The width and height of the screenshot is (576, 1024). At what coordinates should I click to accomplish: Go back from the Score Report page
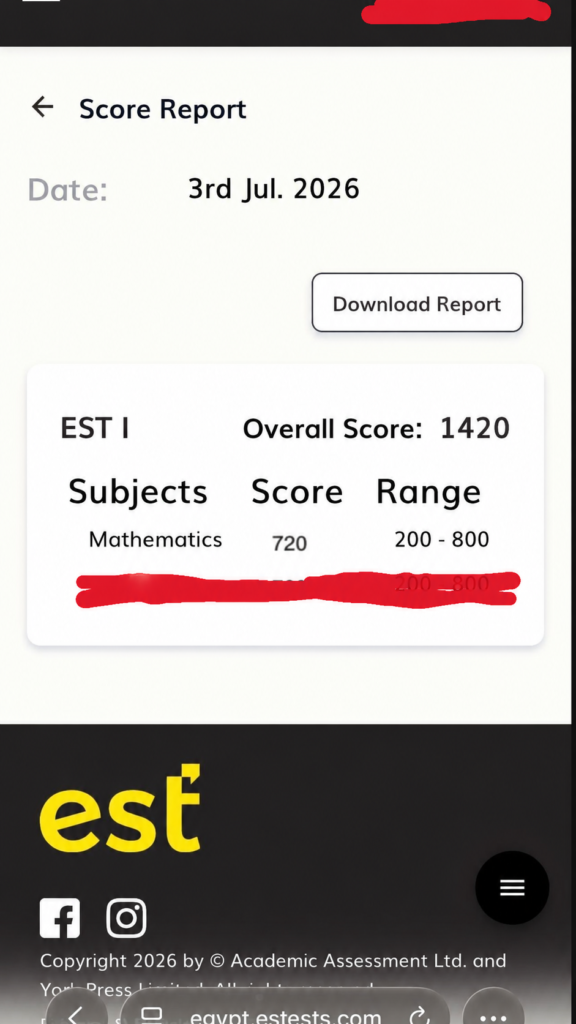(42, 107)
